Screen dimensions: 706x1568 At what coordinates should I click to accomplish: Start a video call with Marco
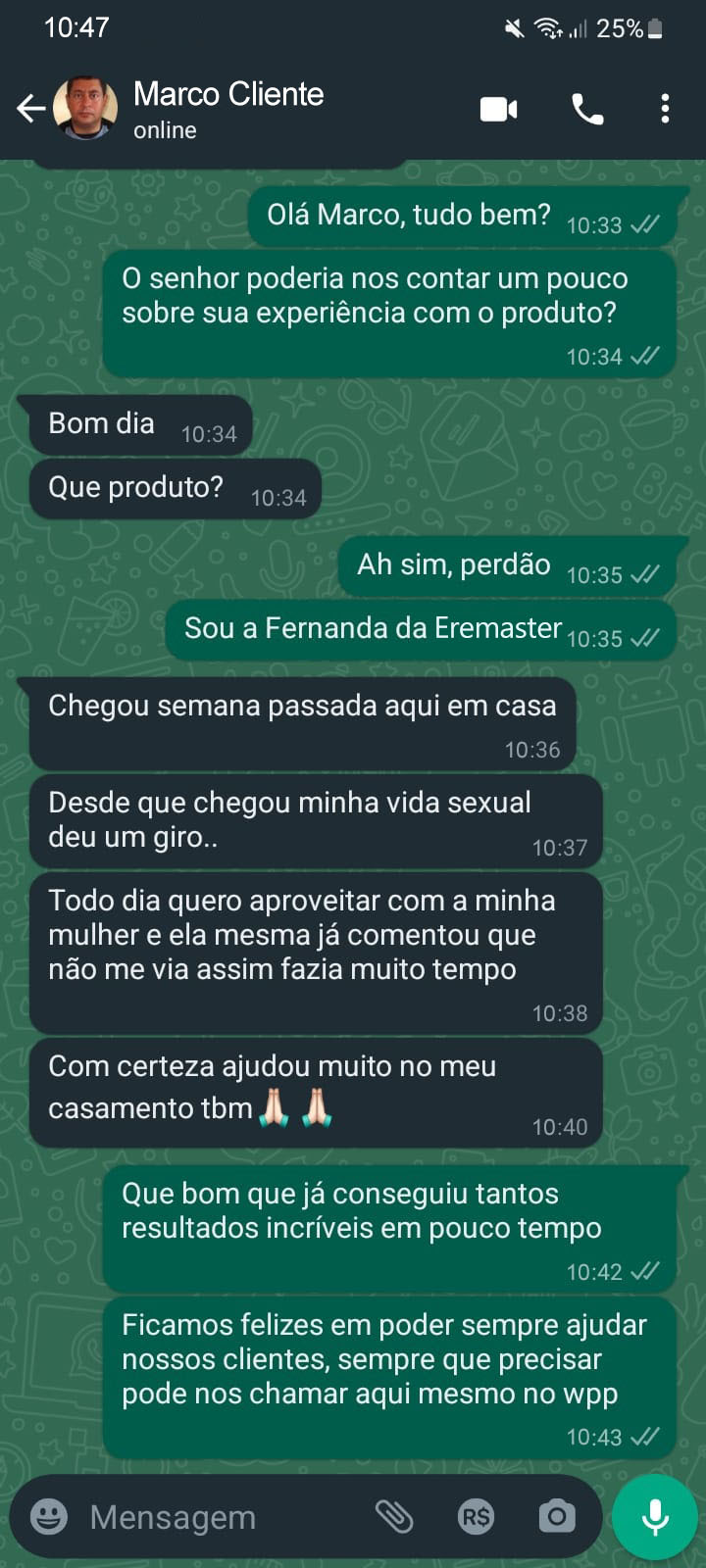coord(498,109)
